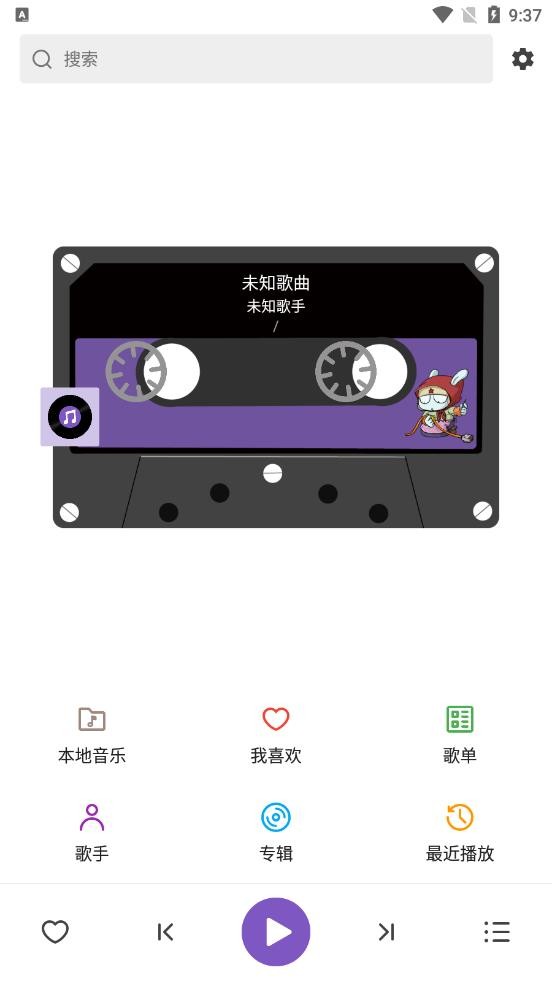Open settings via the gear icon

click(523, 59)
